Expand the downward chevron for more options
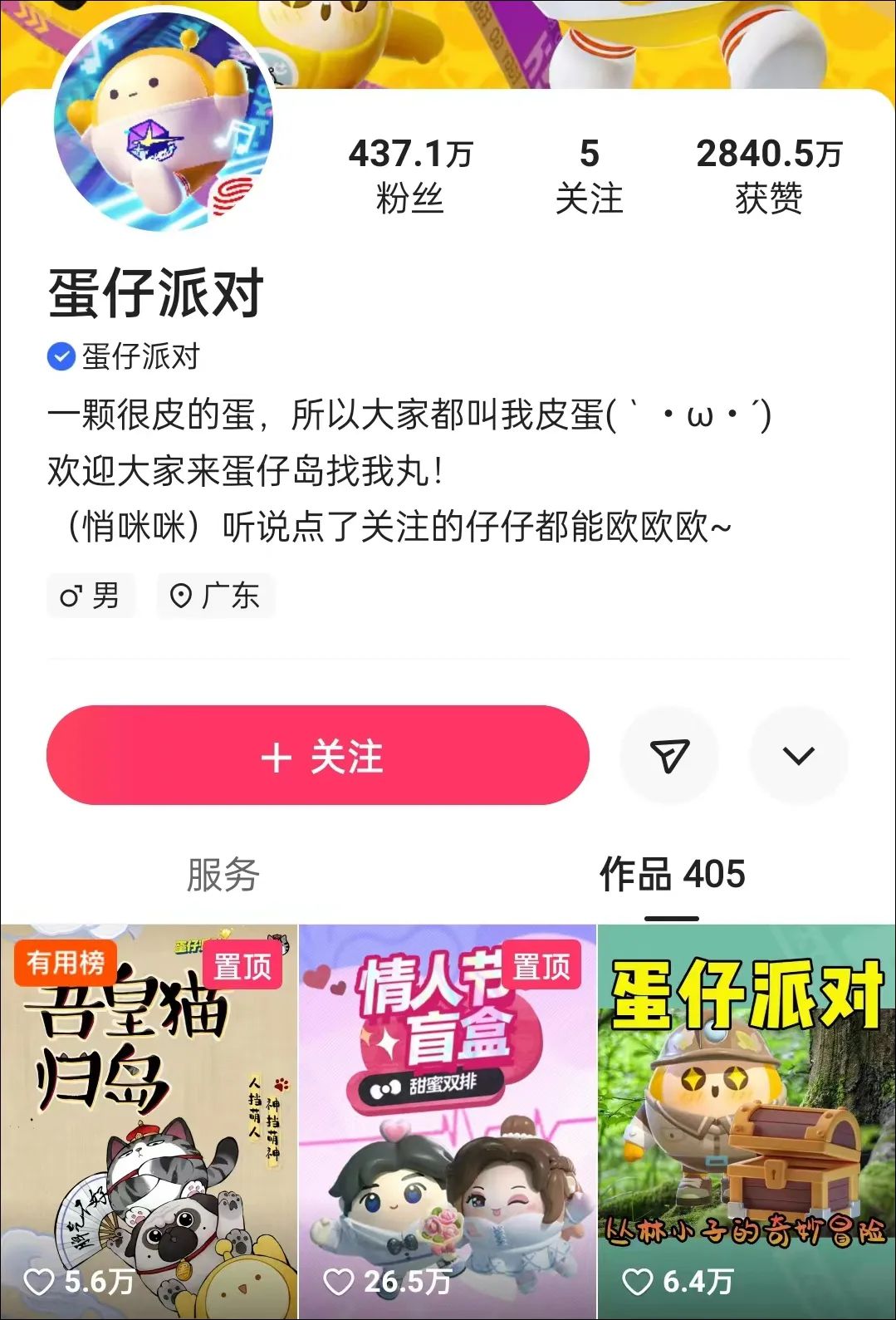Viewport: 896px width, 1320px height. pos(799,755)
